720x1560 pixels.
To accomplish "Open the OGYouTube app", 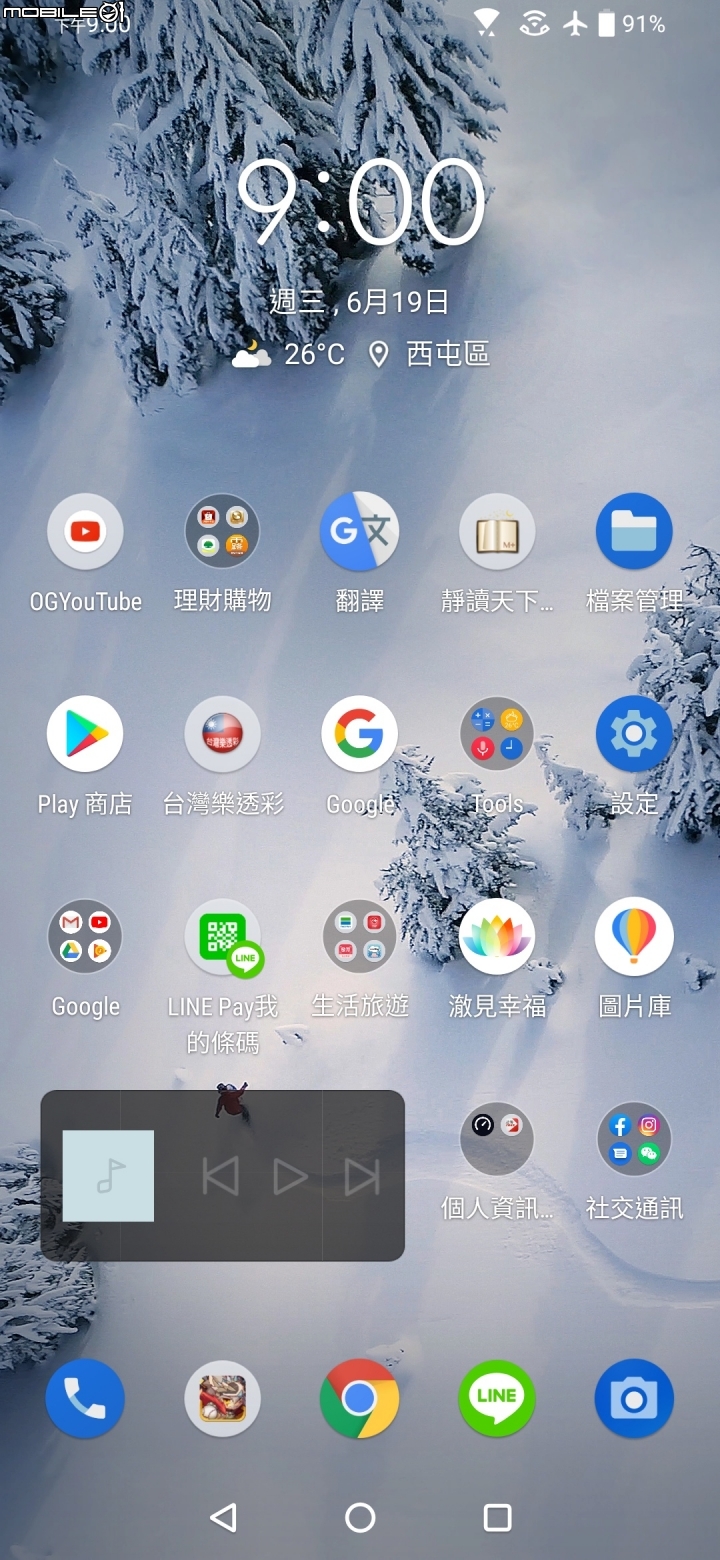I will tap(85, 532).
